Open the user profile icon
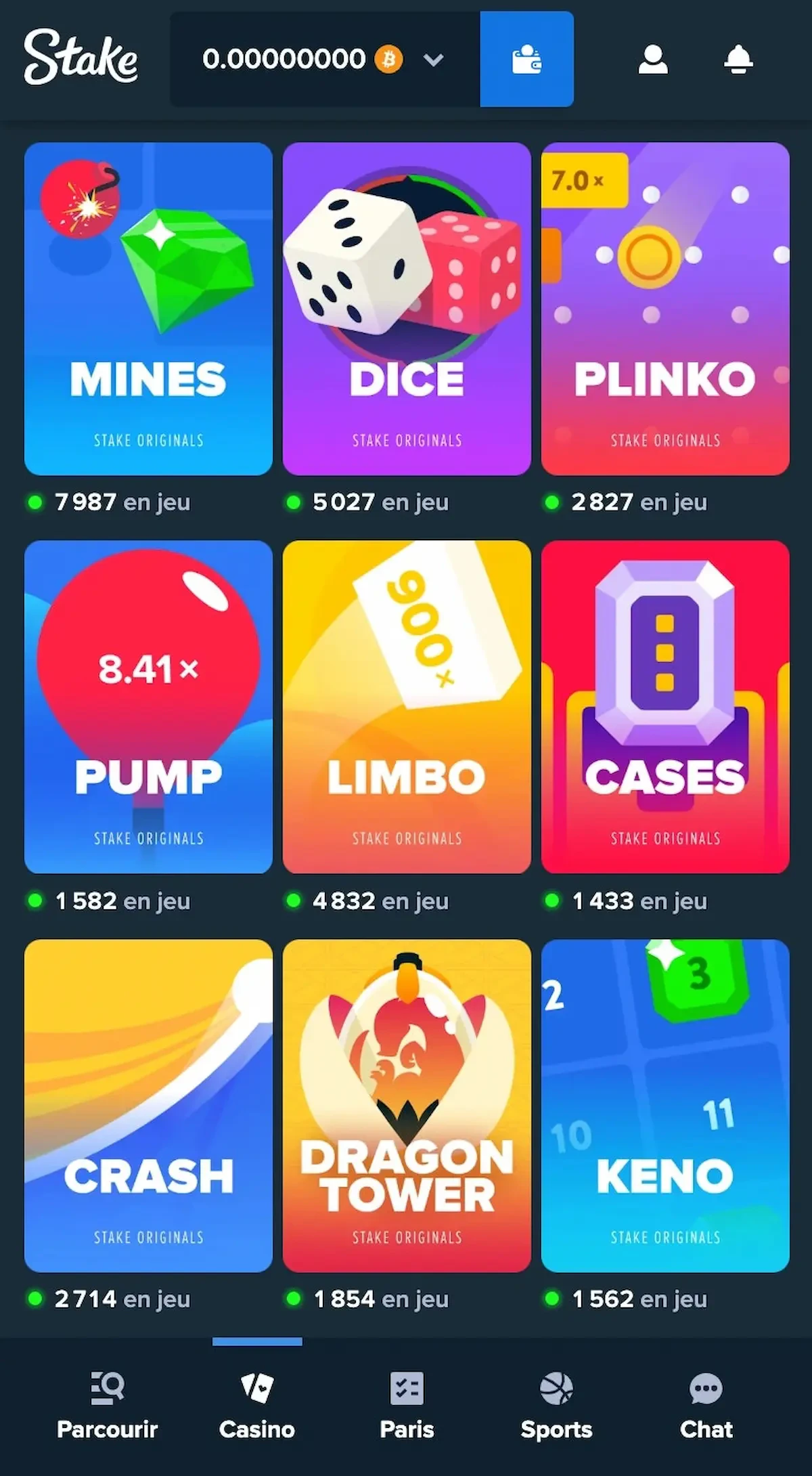The height and width of the screenshot is (1476, 812). point(653,60)
